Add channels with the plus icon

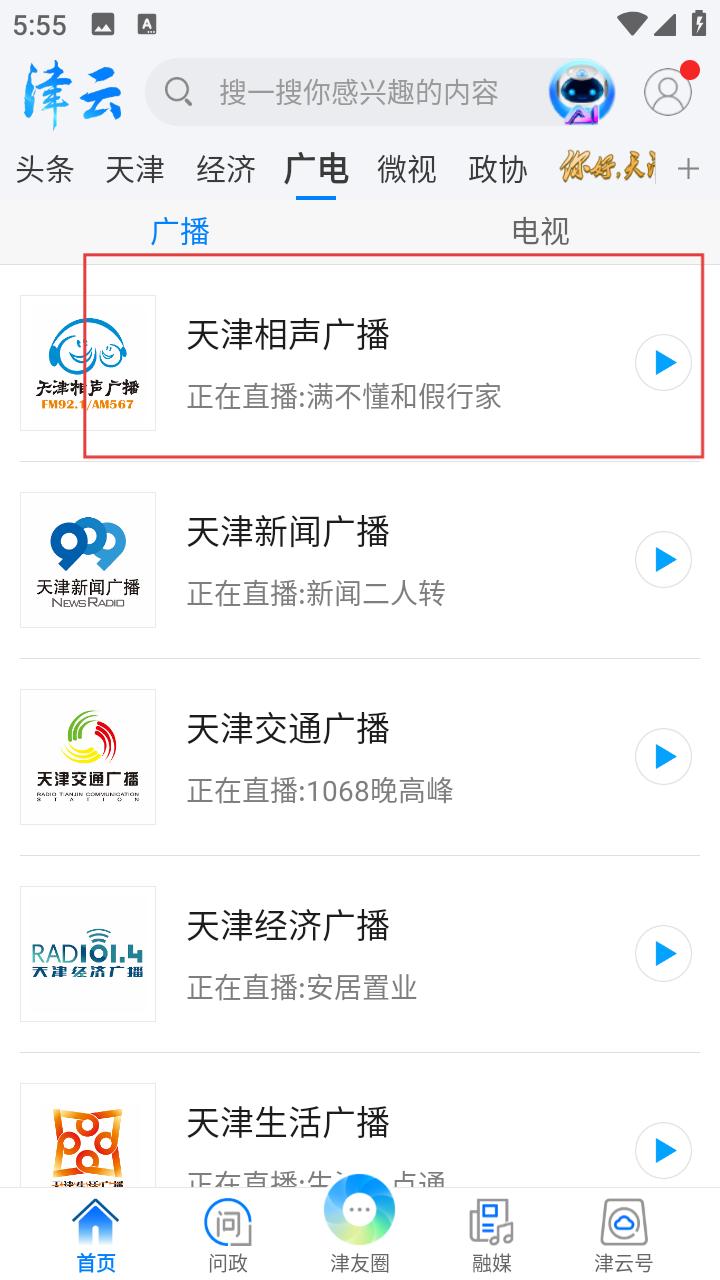pyautogui.click(x=688, y=169)
